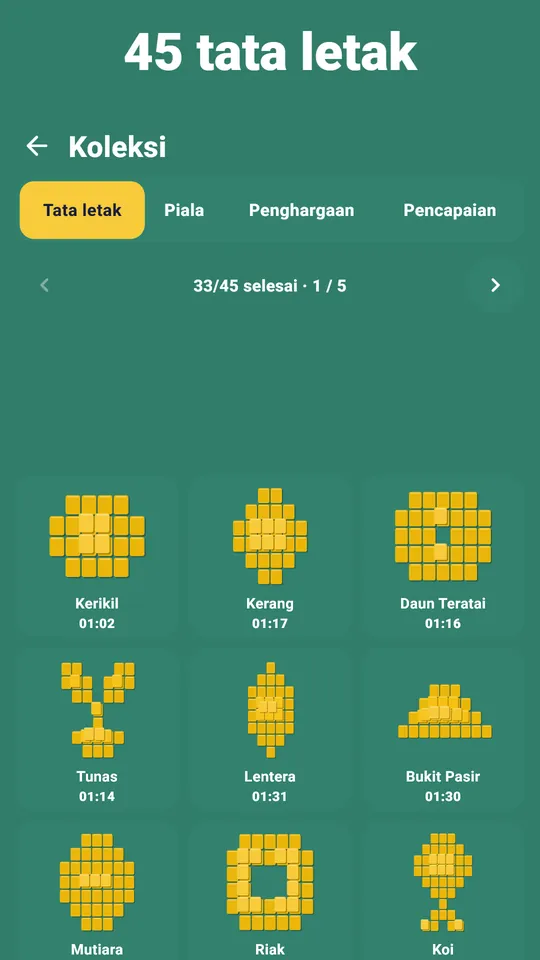
Task: Open the Kerikil layout
Action: point(97,557)
